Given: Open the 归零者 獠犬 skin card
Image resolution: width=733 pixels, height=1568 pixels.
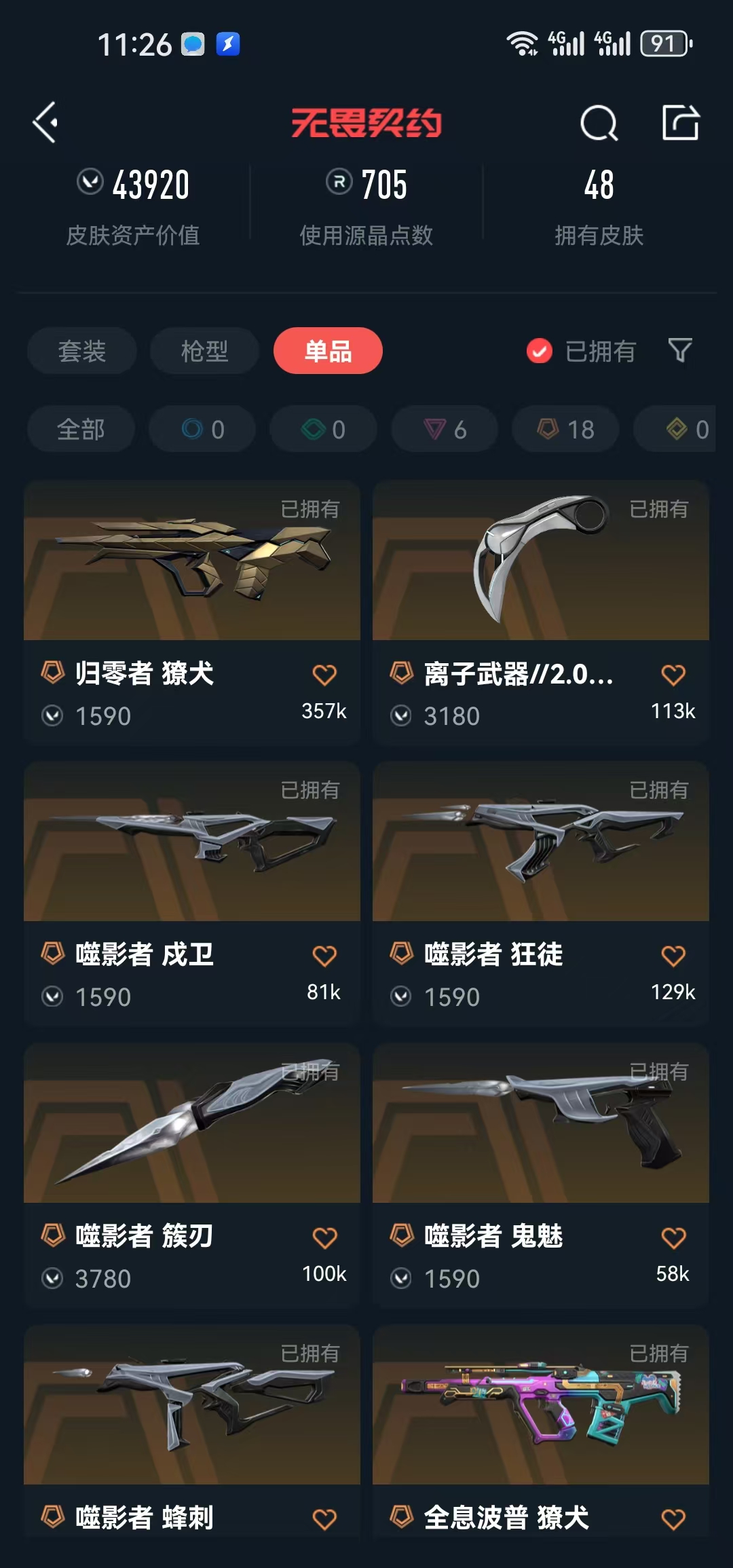Looking at the screenshot, I should pyautogui.click(x=192, y=614).
